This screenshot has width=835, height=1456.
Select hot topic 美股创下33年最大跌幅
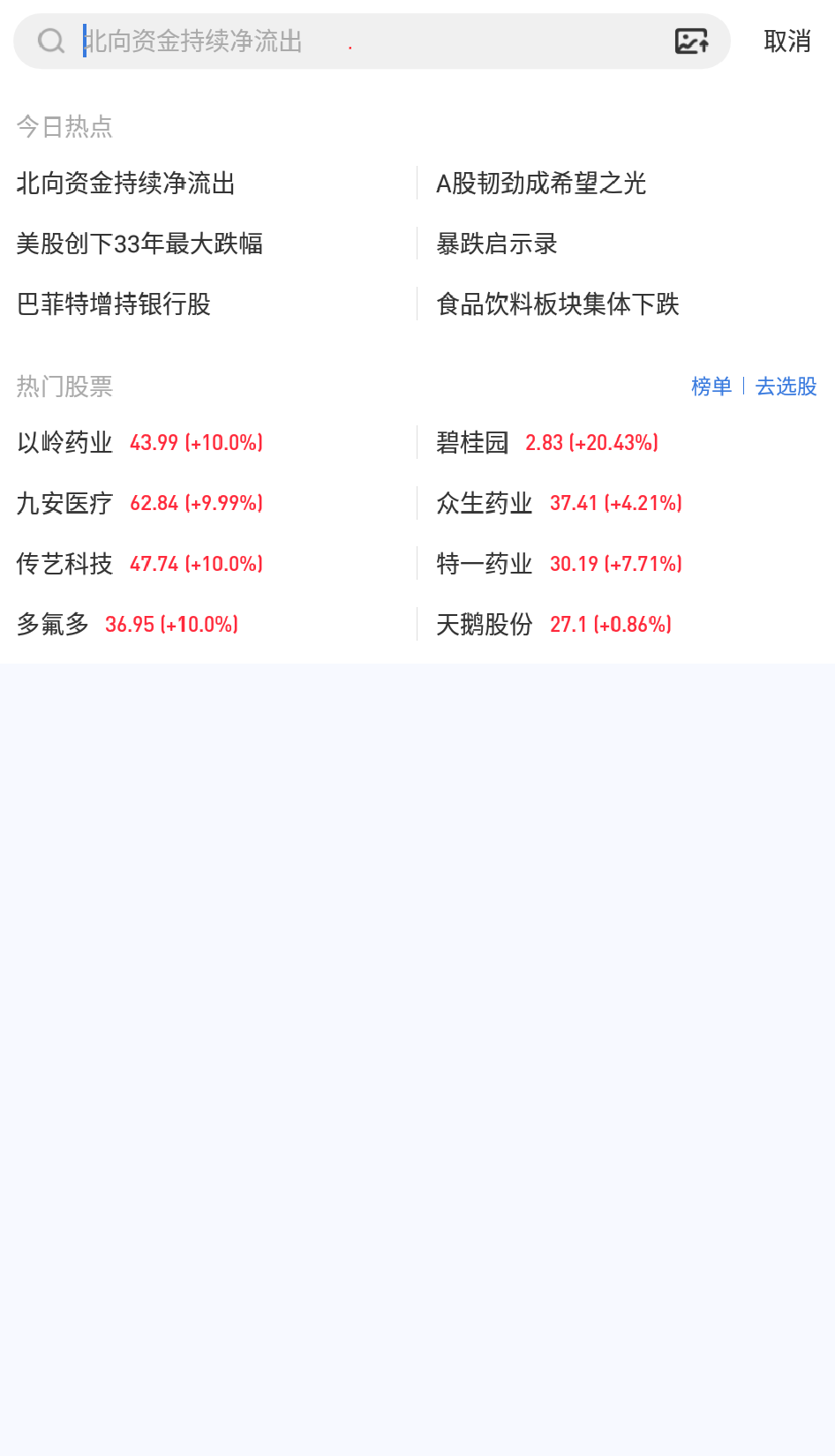(139, 244)
